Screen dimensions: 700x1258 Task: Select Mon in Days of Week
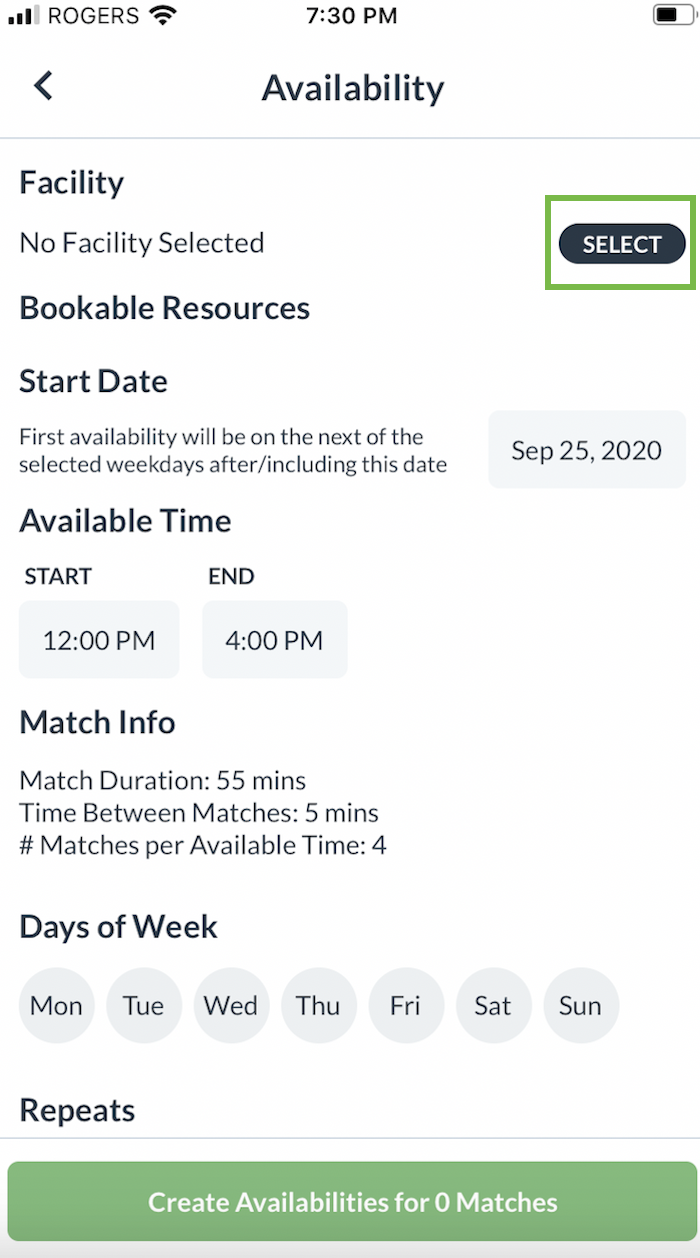(57, 1005)
